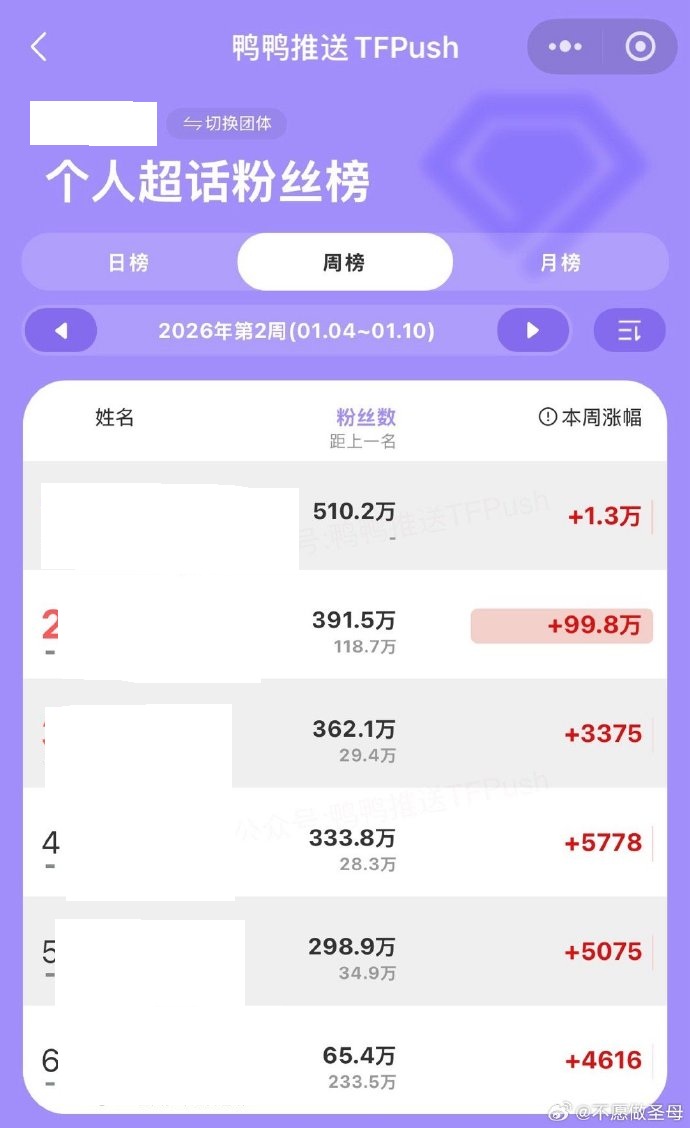Image resolution: width=690 pixels, height=1128 pixels.
Task: Open the 2026年第2周 week picker
Action: [x=296, y=331]
